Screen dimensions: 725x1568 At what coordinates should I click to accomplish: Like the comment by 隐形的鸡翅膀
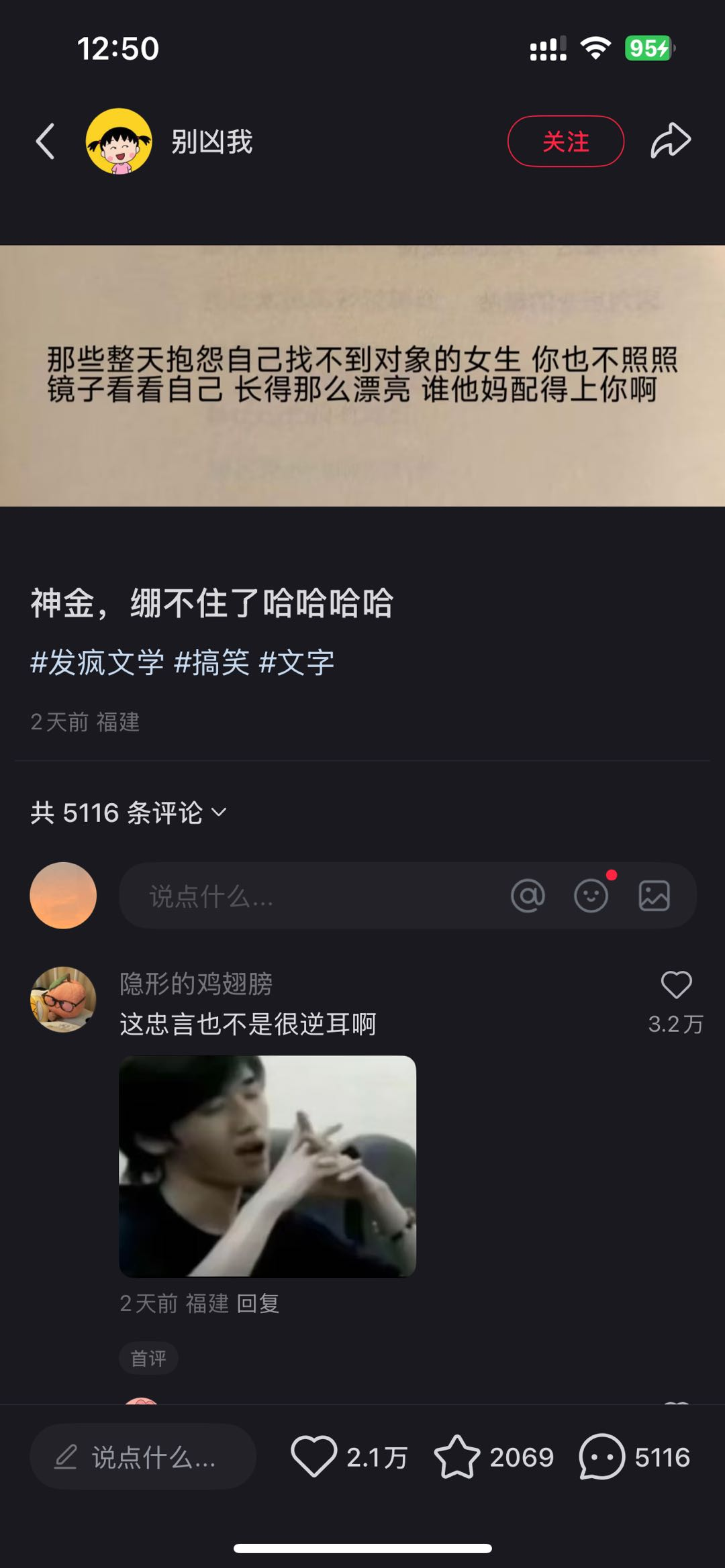[x=676, y=985]
